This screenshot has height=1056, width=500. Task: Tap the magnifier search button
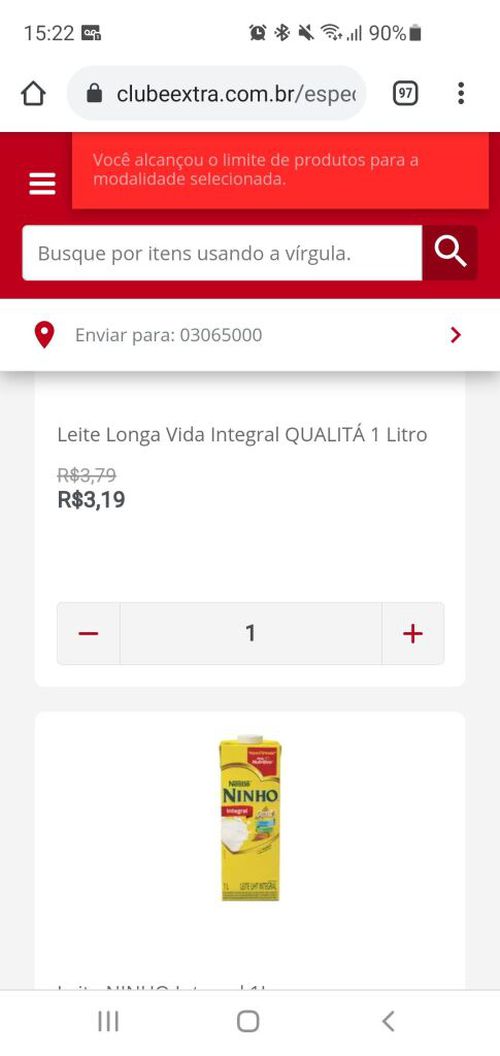450,253
